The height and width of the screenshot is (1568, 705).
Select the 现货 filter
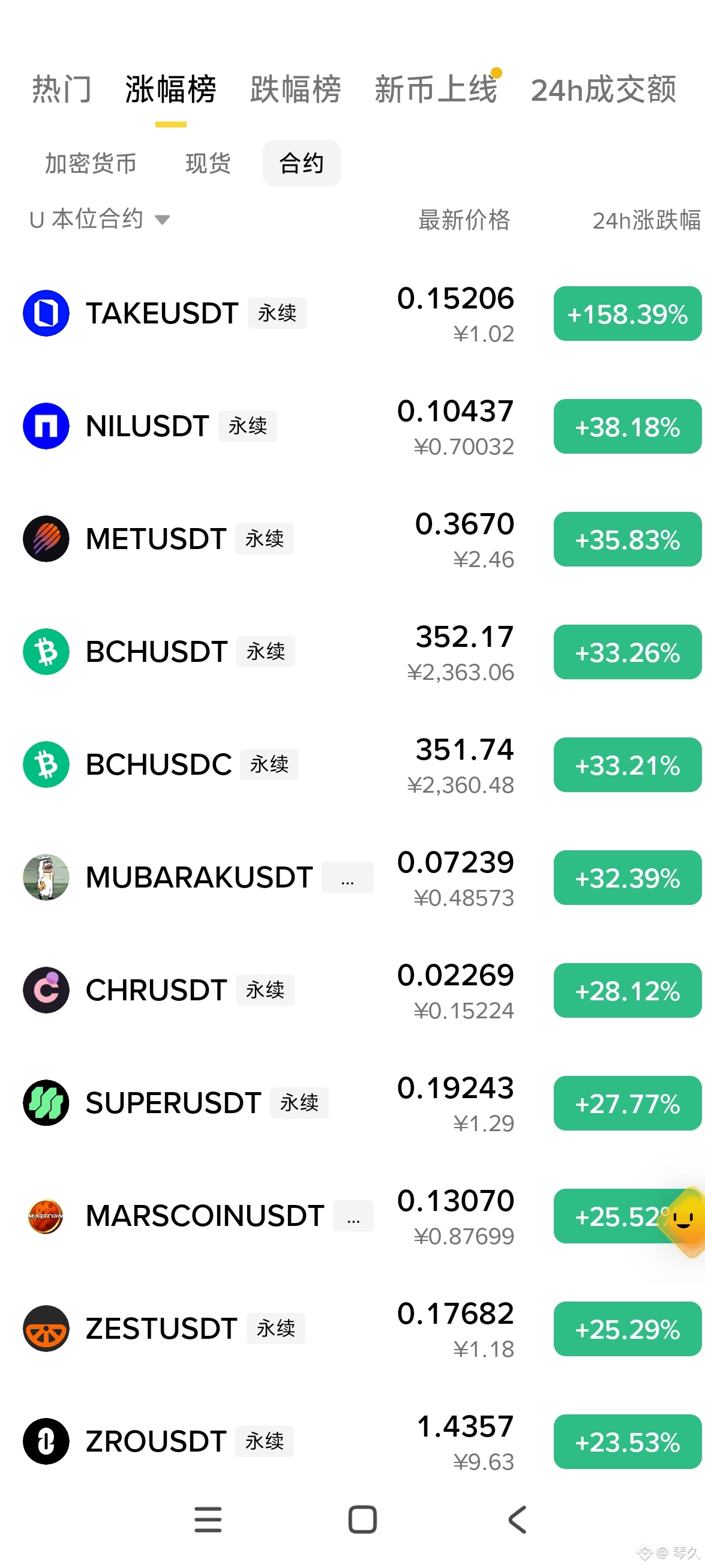[208, 163]
